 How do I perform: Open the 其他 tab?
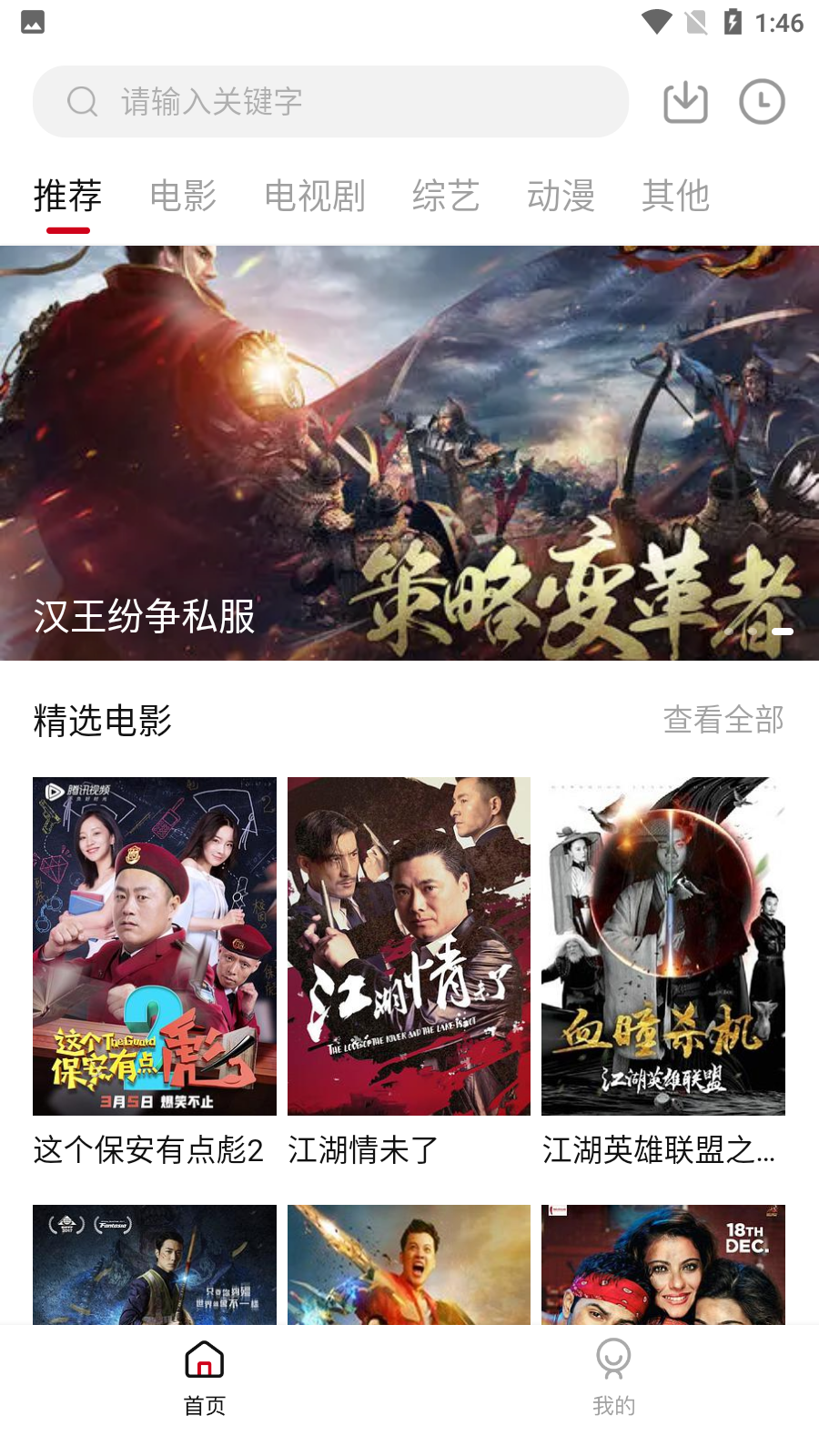click(675, 196)
